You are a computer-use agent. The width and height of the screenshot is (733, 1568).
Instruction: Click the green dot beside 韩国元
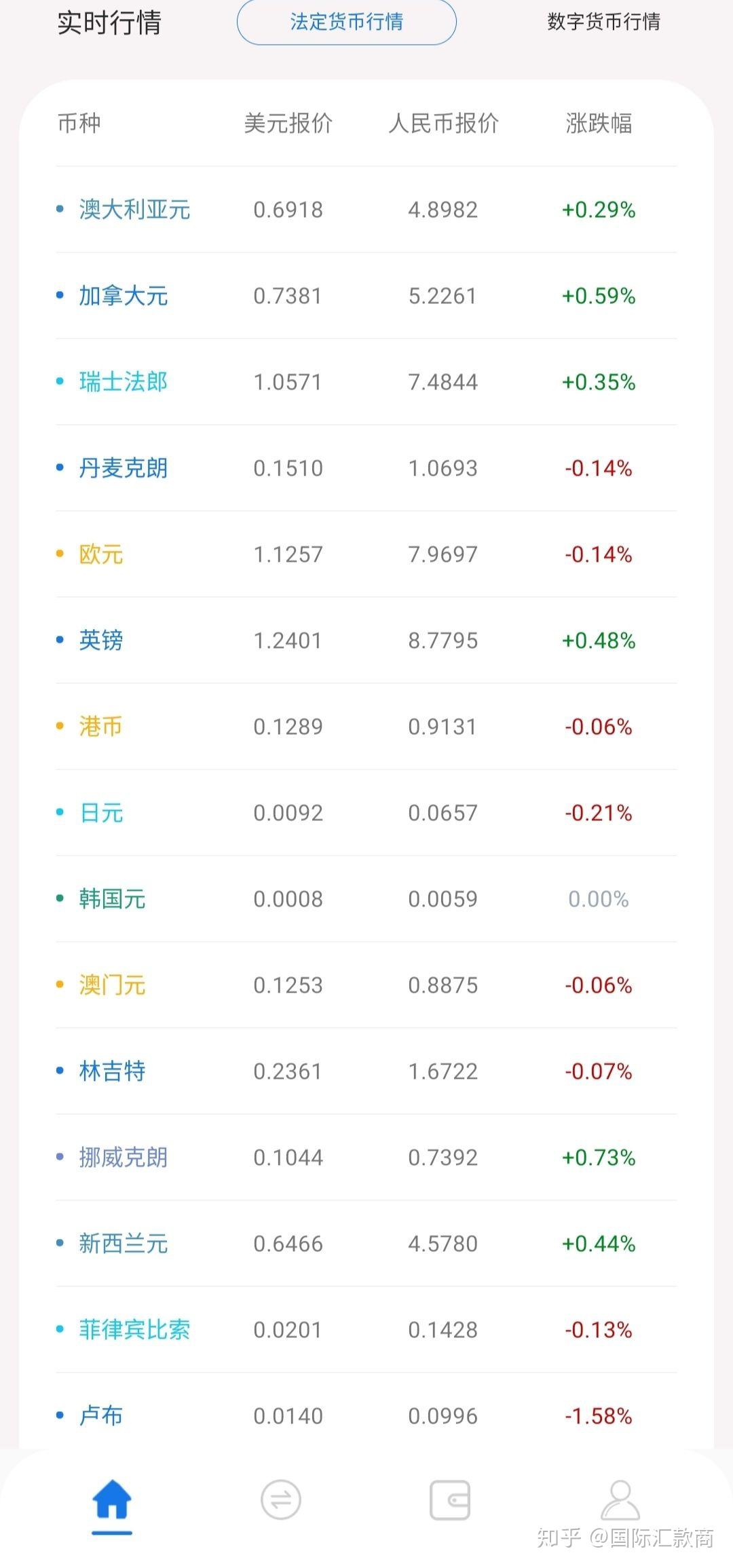[60, 898]
